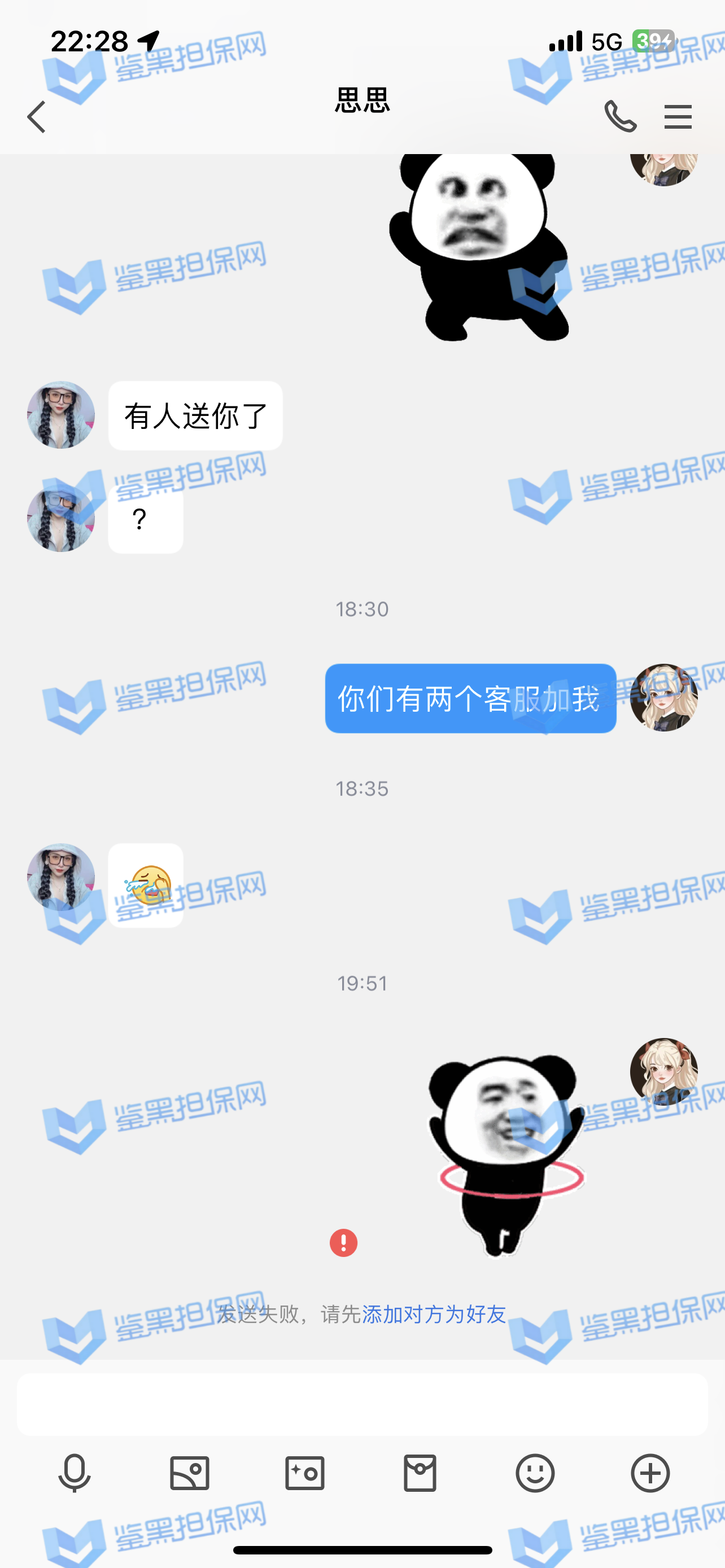Tap the red failed-to-send alert icon

tap(343, 1242)
